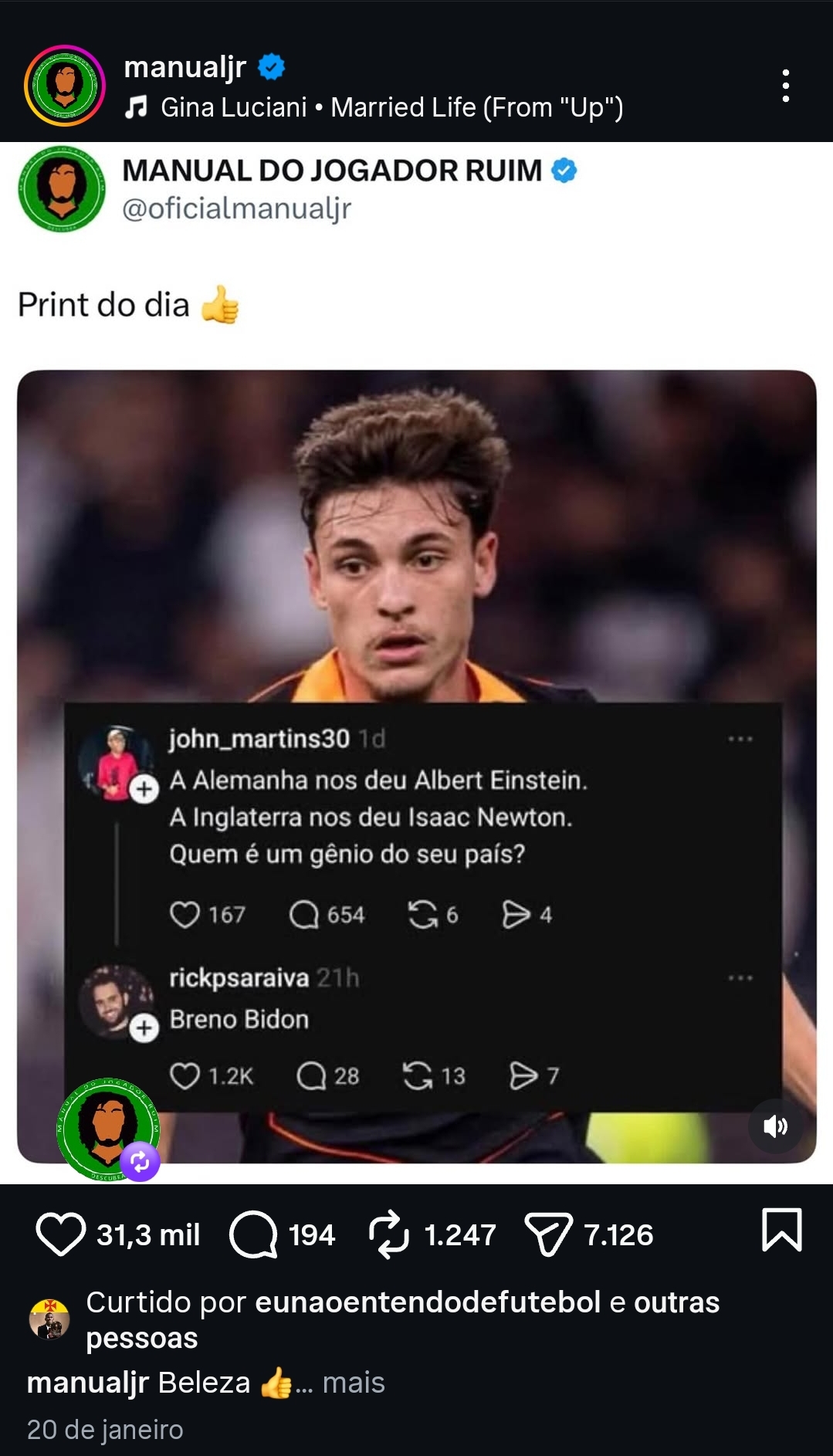Screen dimensions: 833x1456
Task: Open the post's three-dot overflow menu
Action: [x=785, y=86]
